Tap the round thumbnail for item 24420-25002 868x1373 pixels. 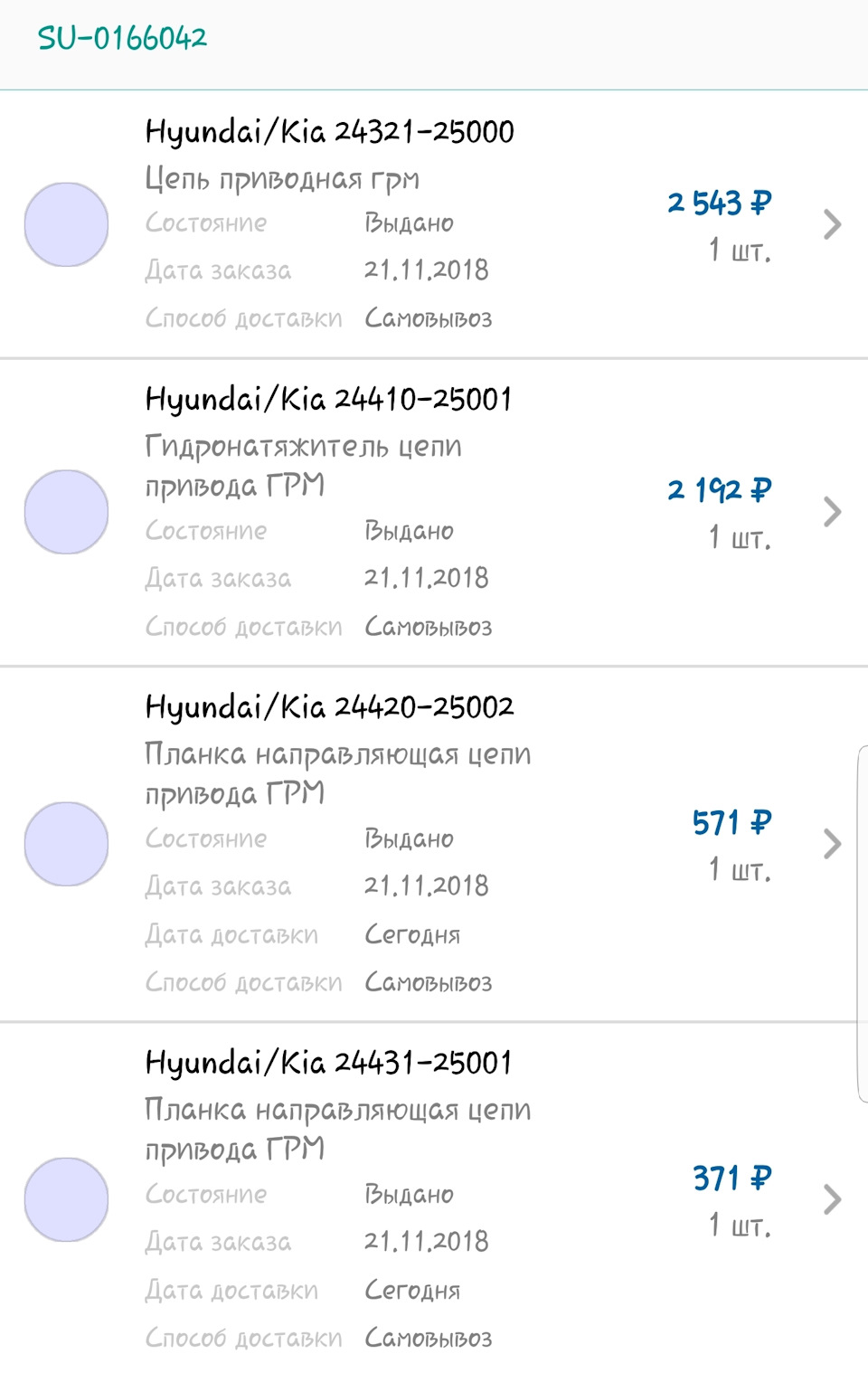(65, 844)
